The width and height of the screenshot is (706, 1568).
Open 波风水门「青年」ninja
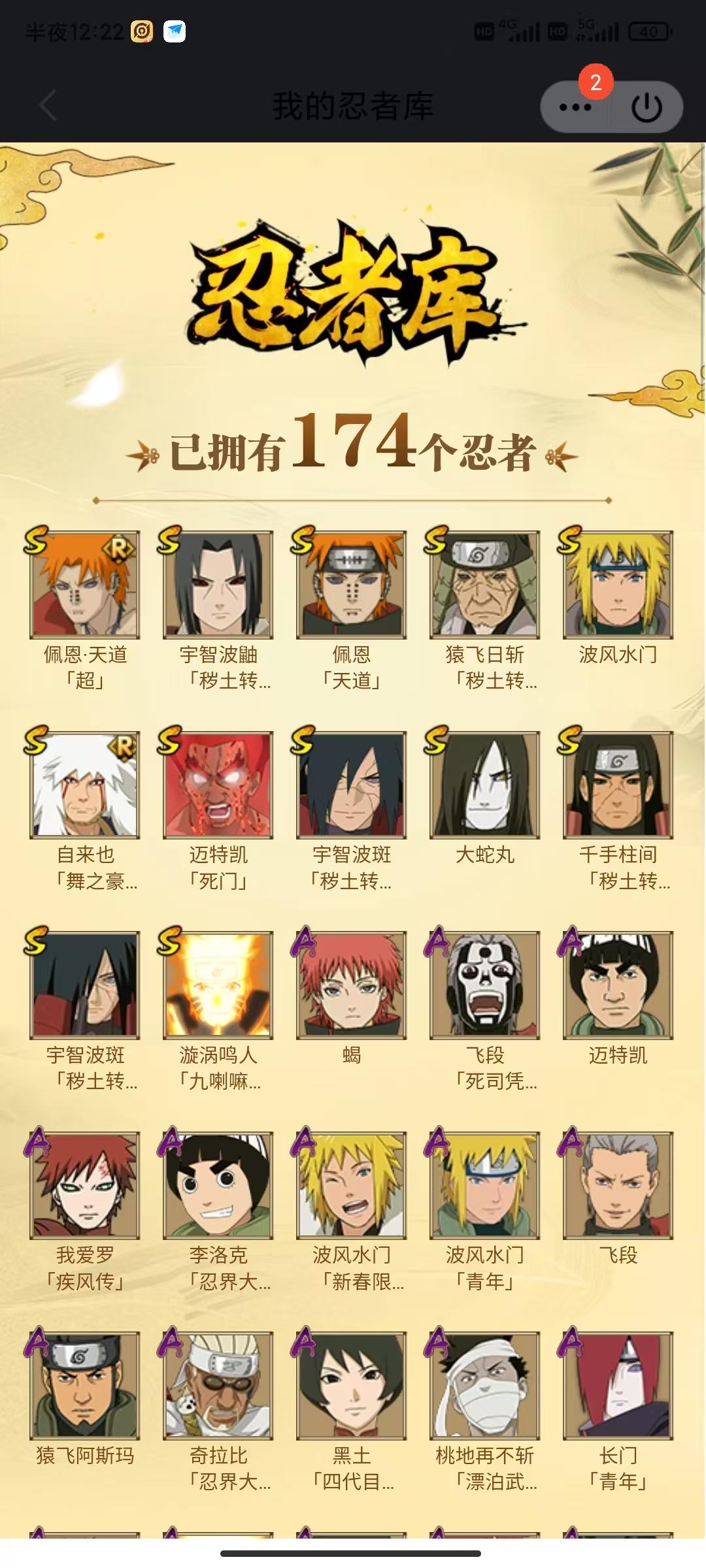click(x=484, y=1186)
